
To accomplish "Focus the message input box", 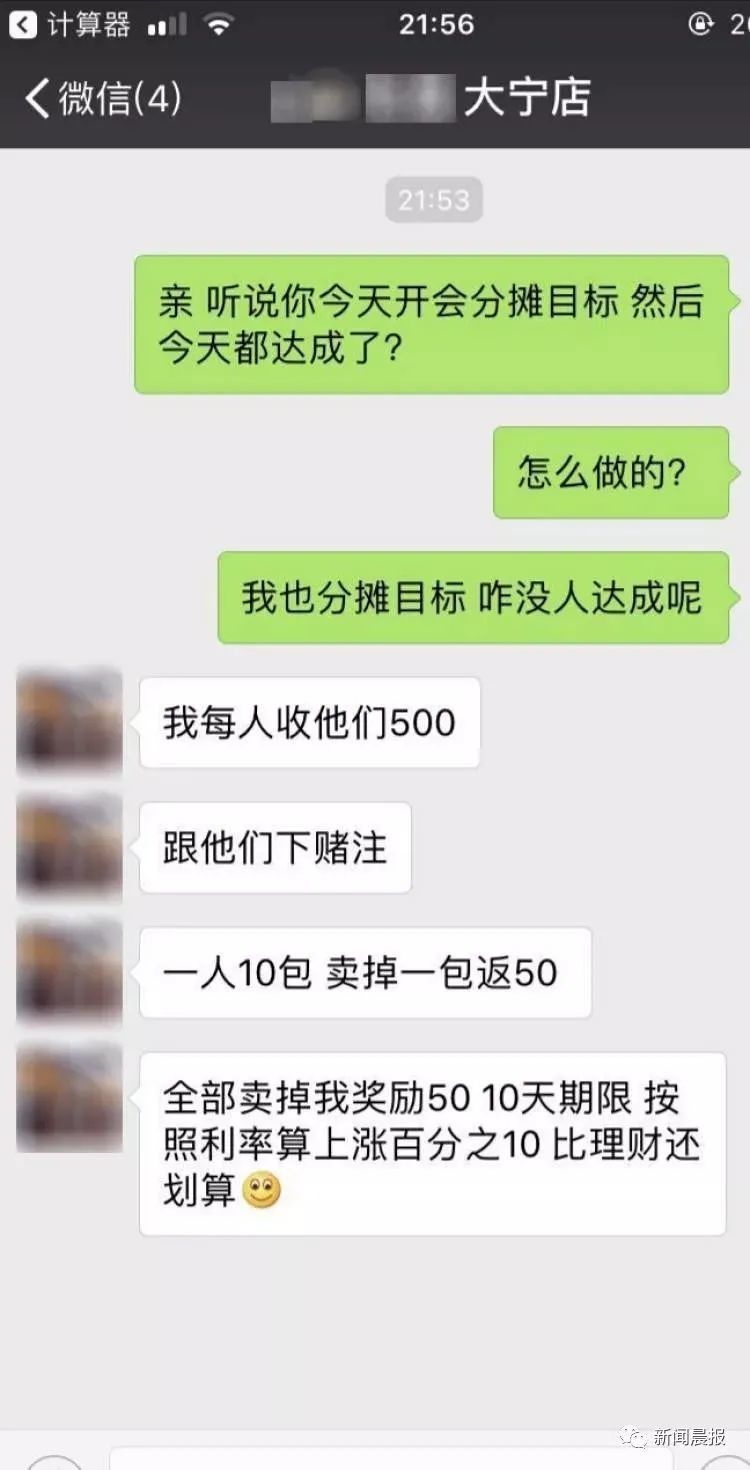I will 390,1458.
